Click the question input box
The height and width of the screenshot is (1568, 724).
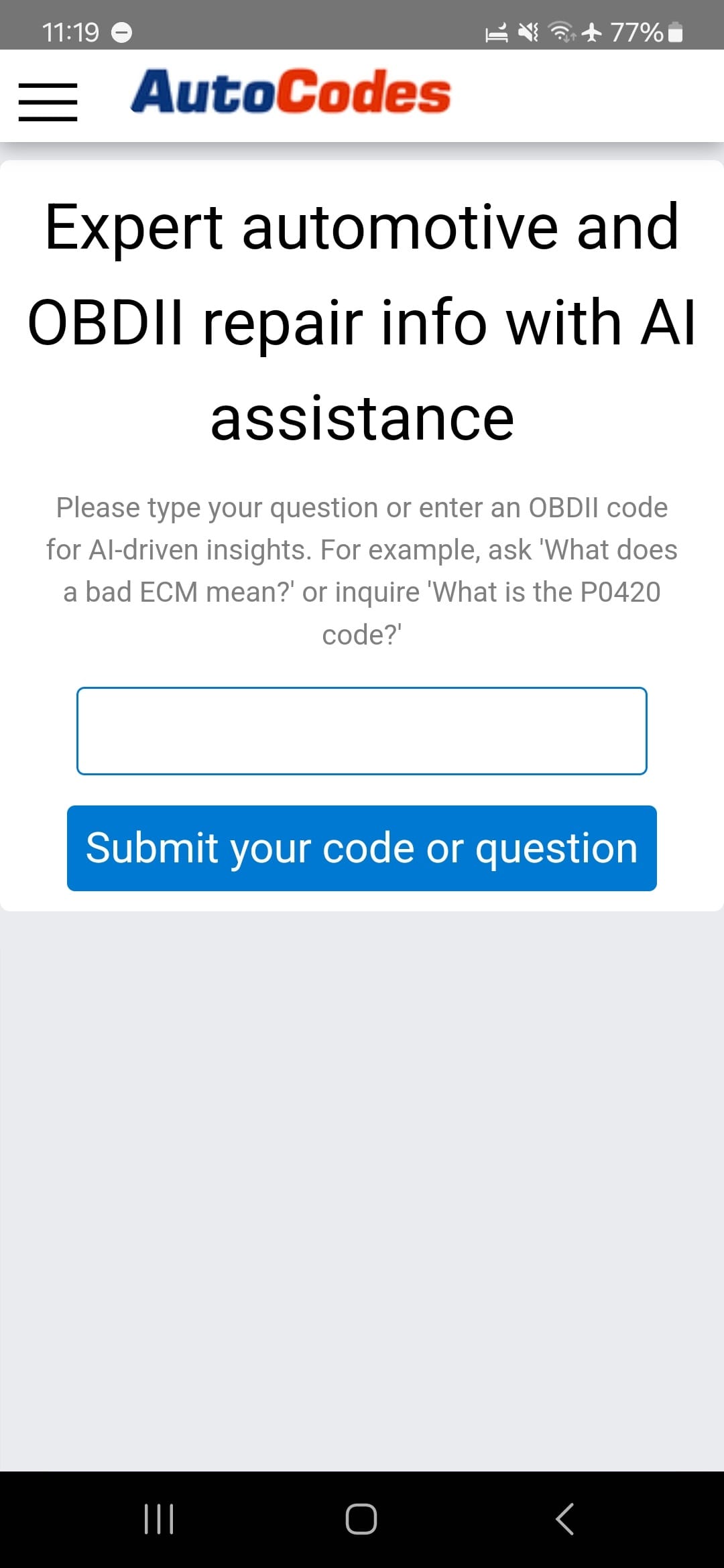[x=362, y=730]
